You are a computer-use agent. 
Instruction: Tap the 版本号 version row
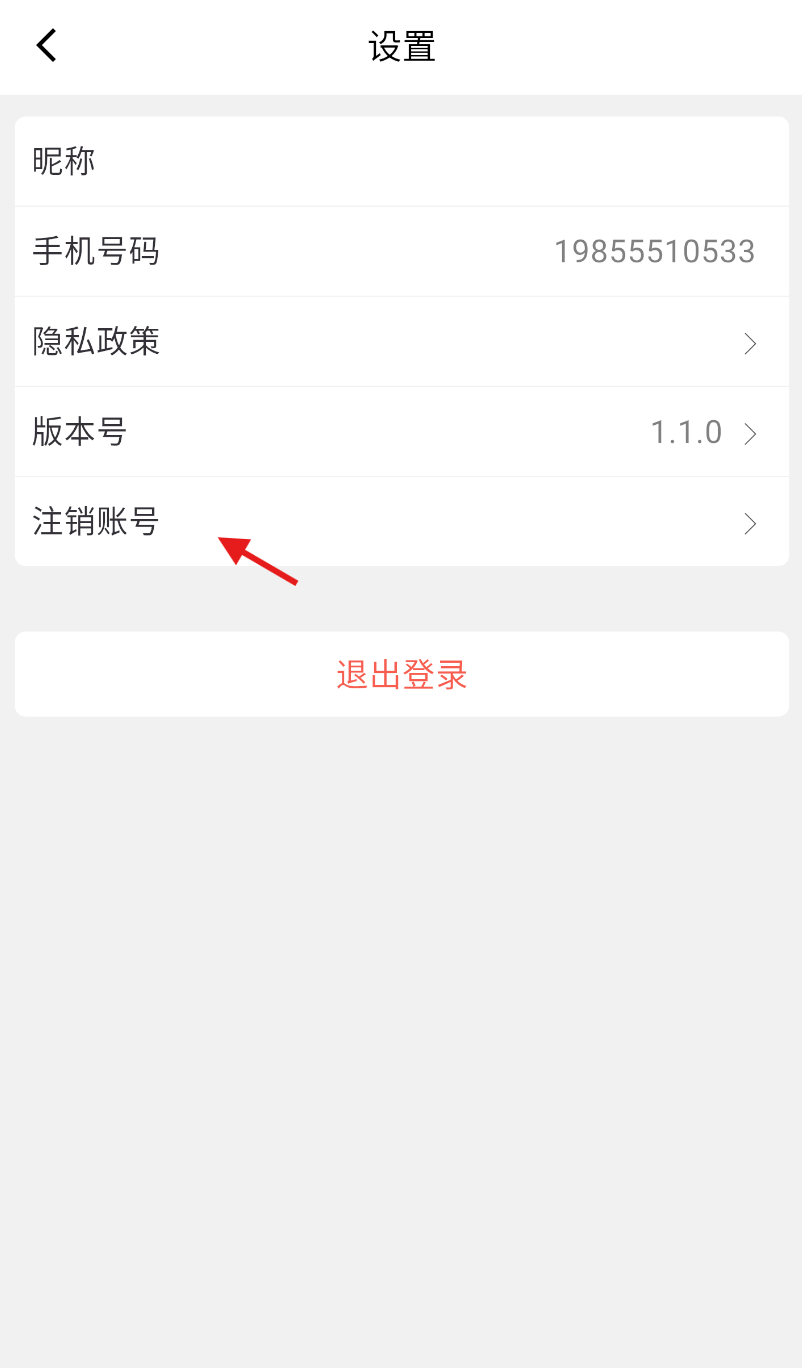click(x=401, y=432)
